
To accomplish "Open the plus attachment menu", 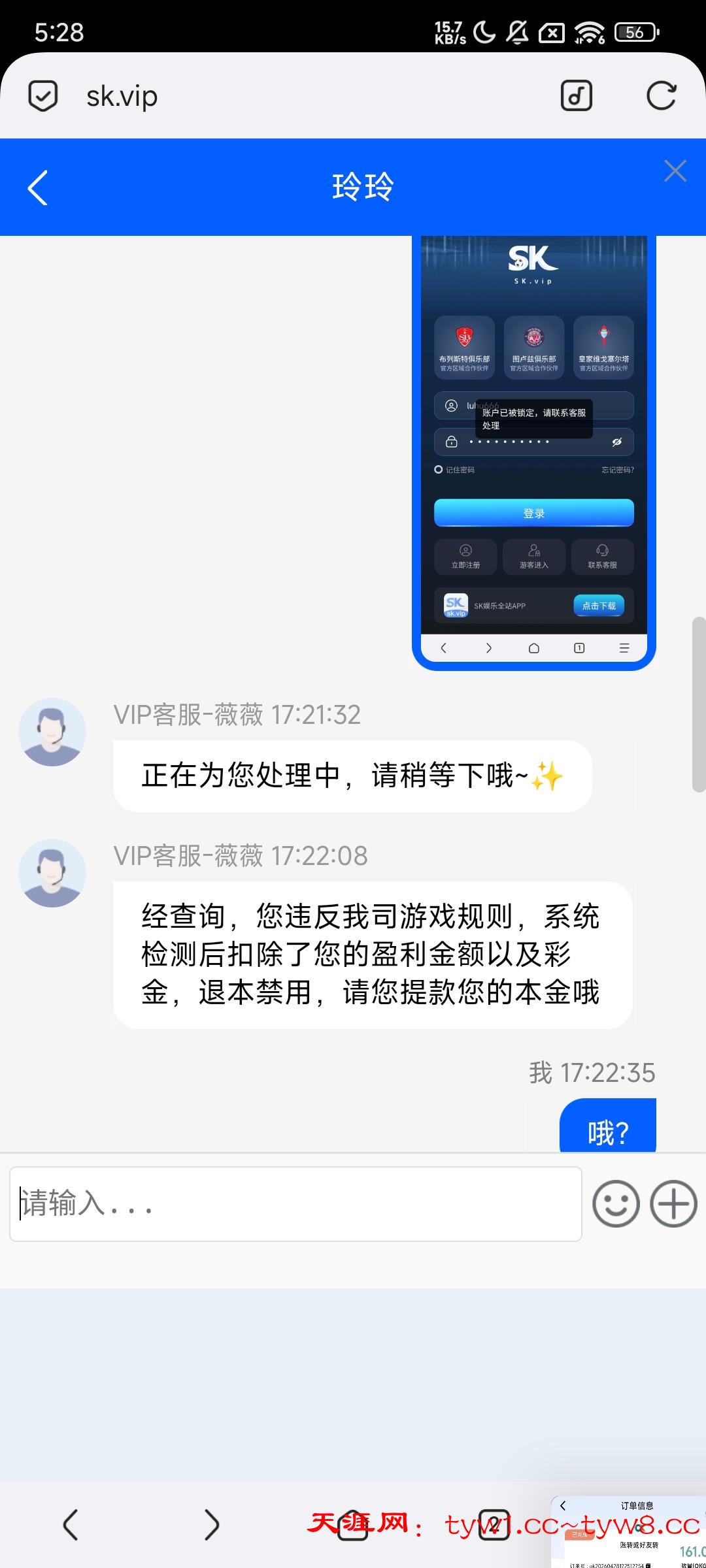I will coord(673,1203).
